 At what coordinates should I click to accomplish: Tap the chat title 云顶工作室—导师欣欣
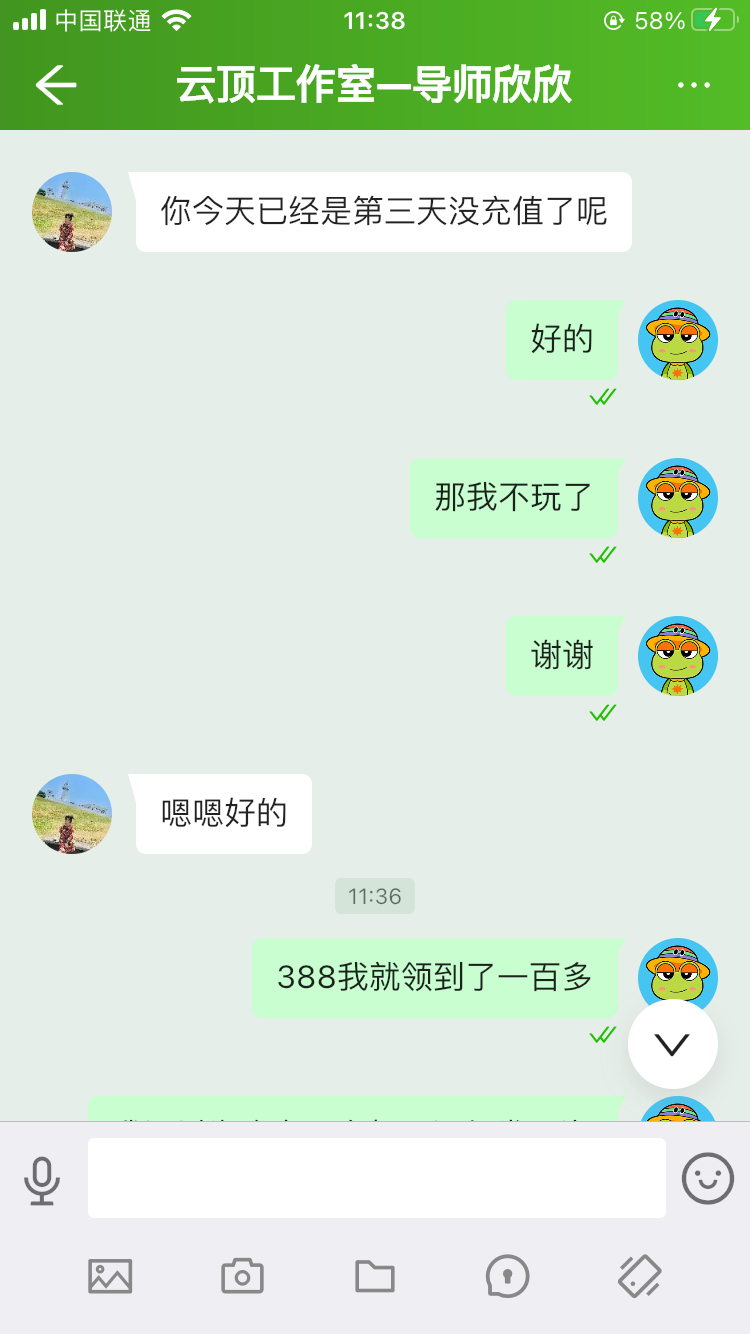tap(375, 86)
